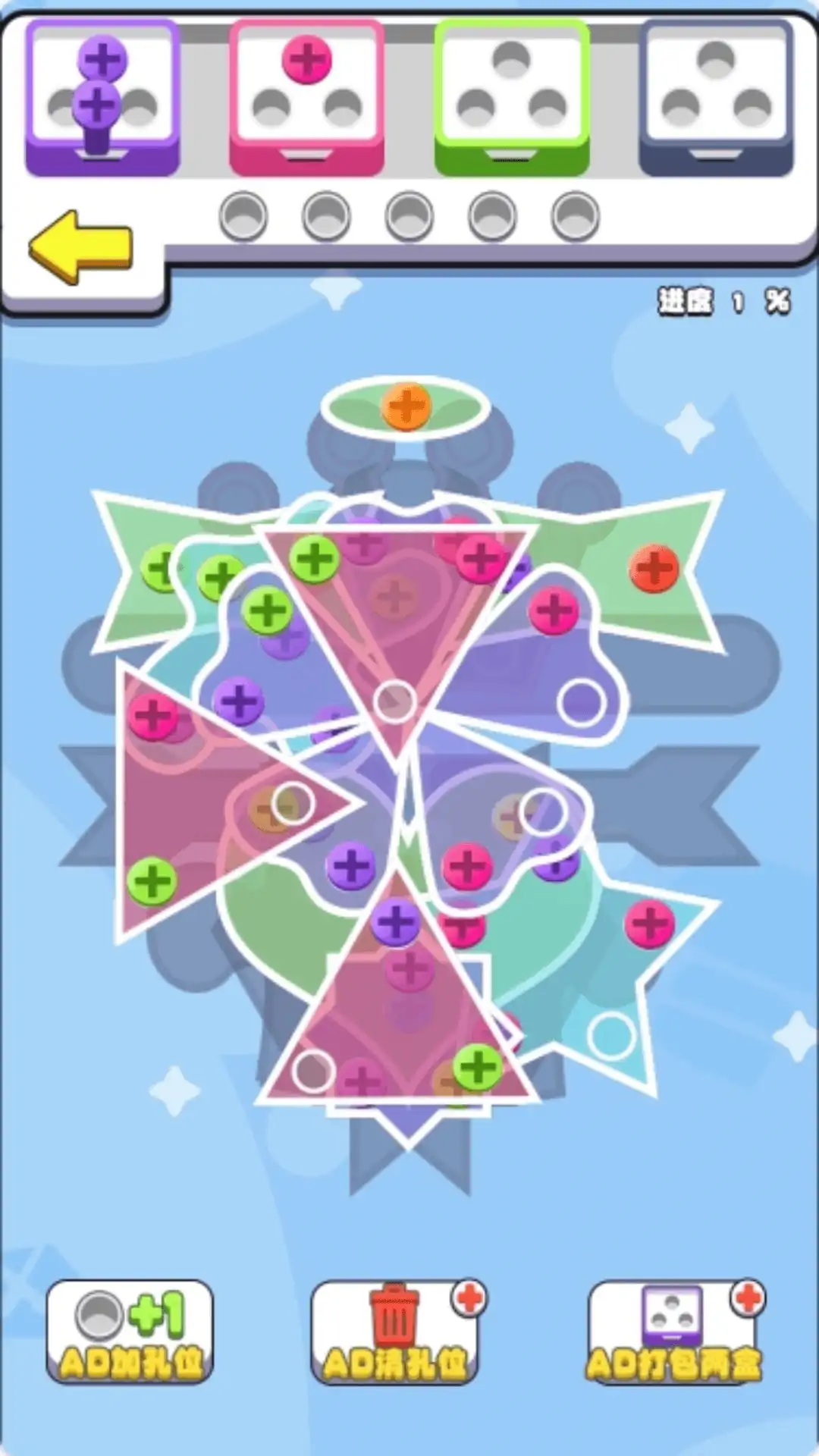Unscrew the pink screw on the left triangle

tap(153, 715)
